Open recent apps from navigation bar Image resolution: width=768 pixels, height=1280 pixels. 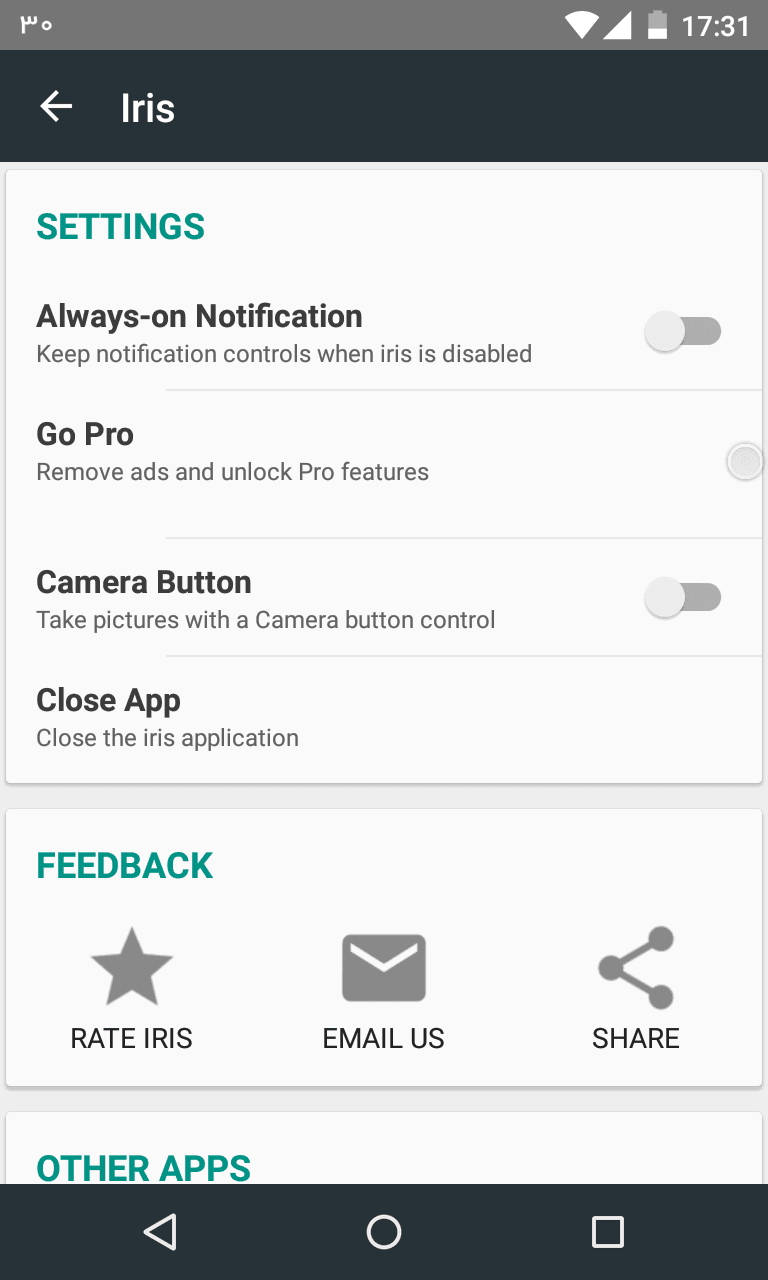coord(607,1232)
